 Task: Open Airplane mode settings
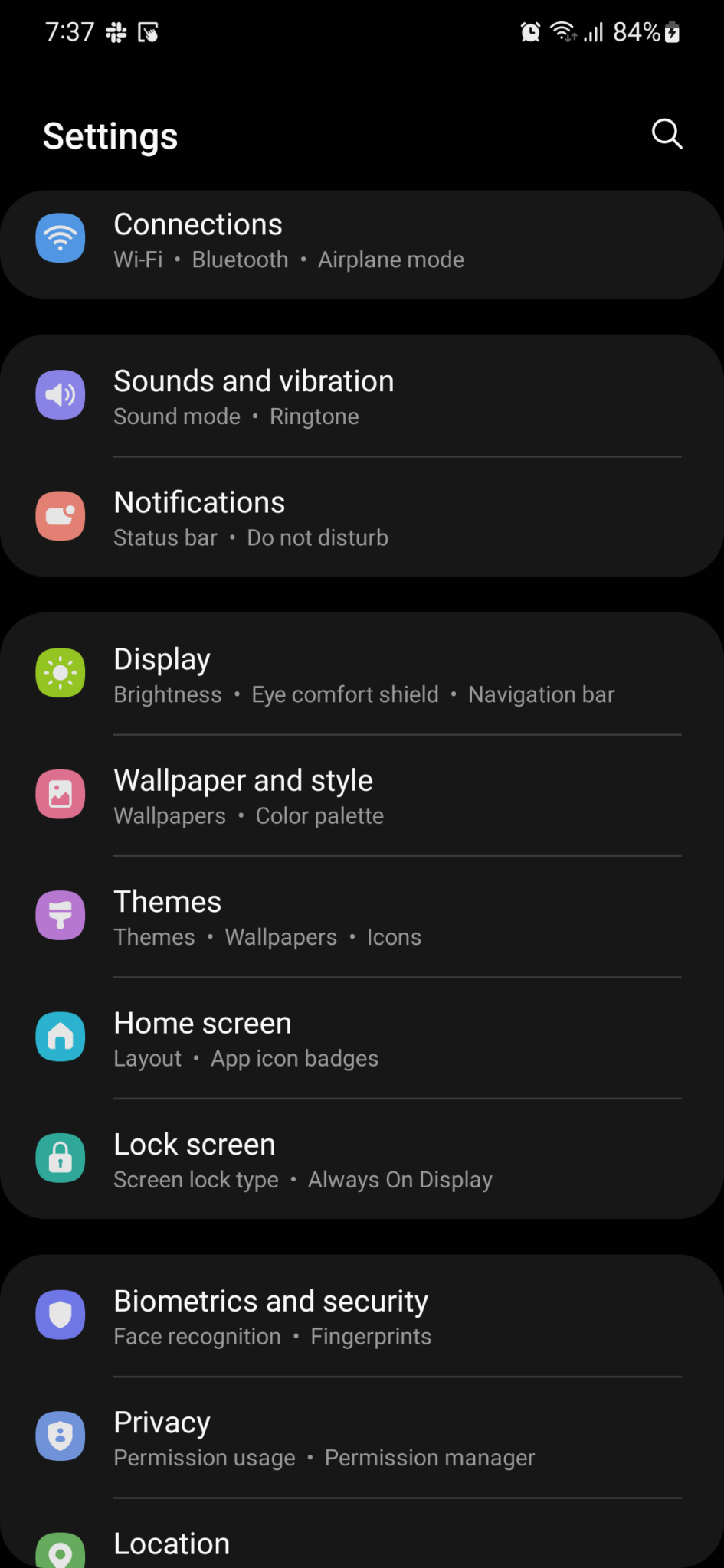pos(390,260)
